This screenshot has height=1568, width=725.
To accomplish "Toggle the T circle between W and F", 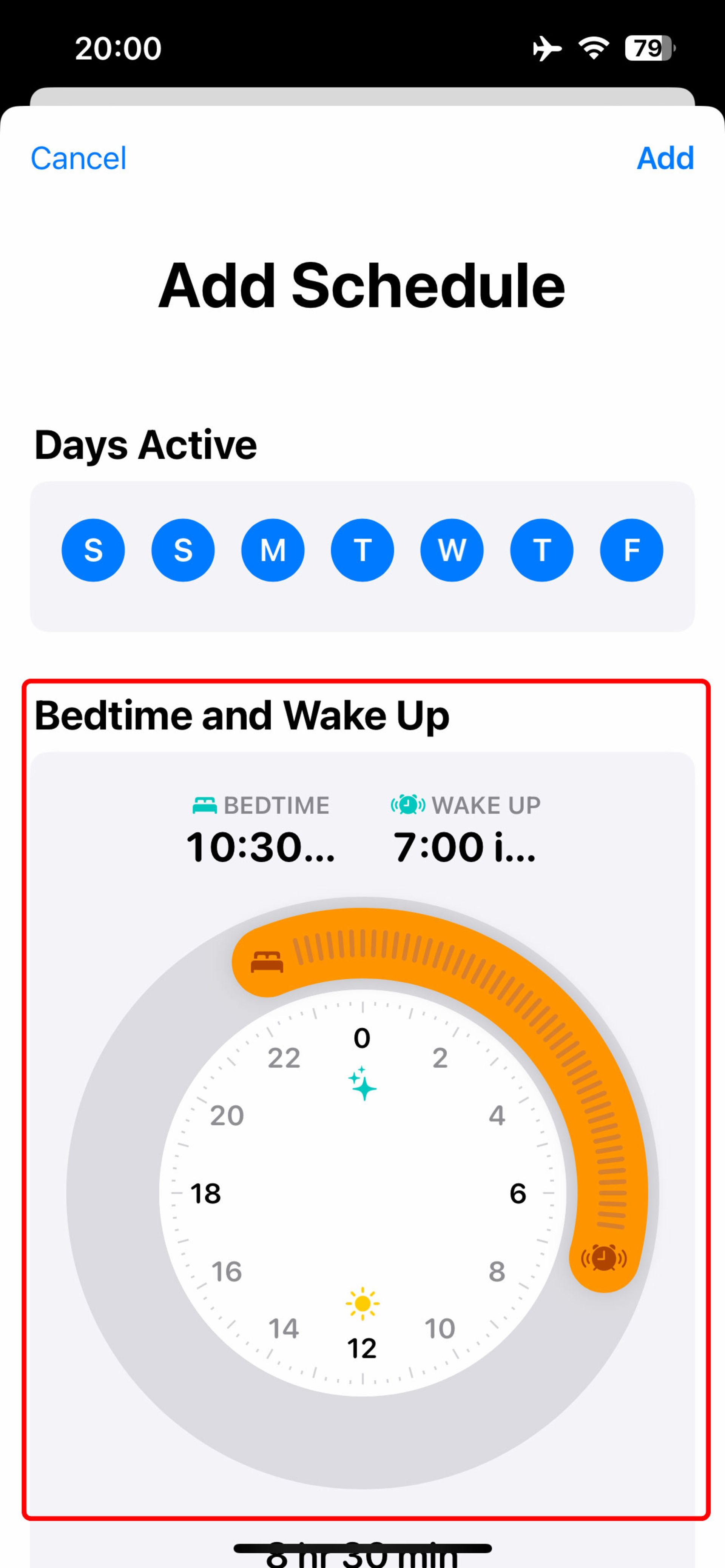I will 541,550.
